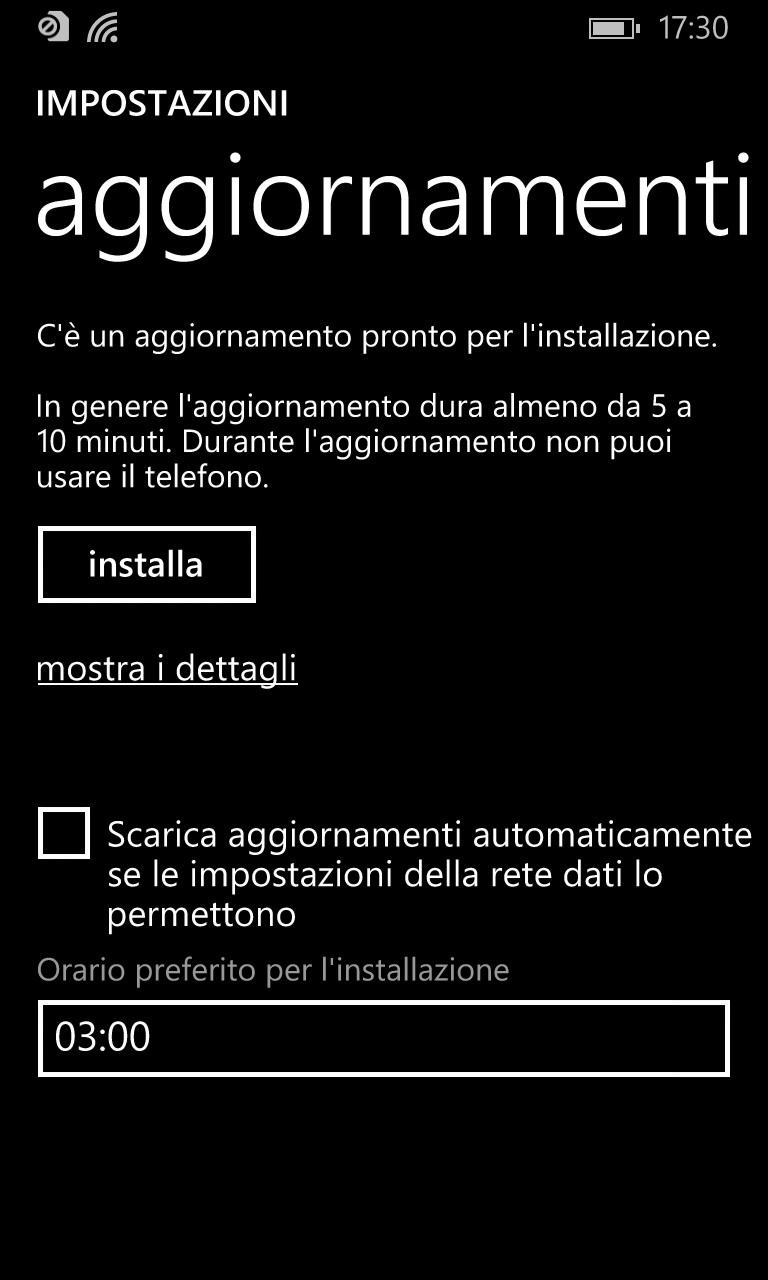Open the mostra i dettagli link
The image size is (768, 1280).
[x=167, y=668]
